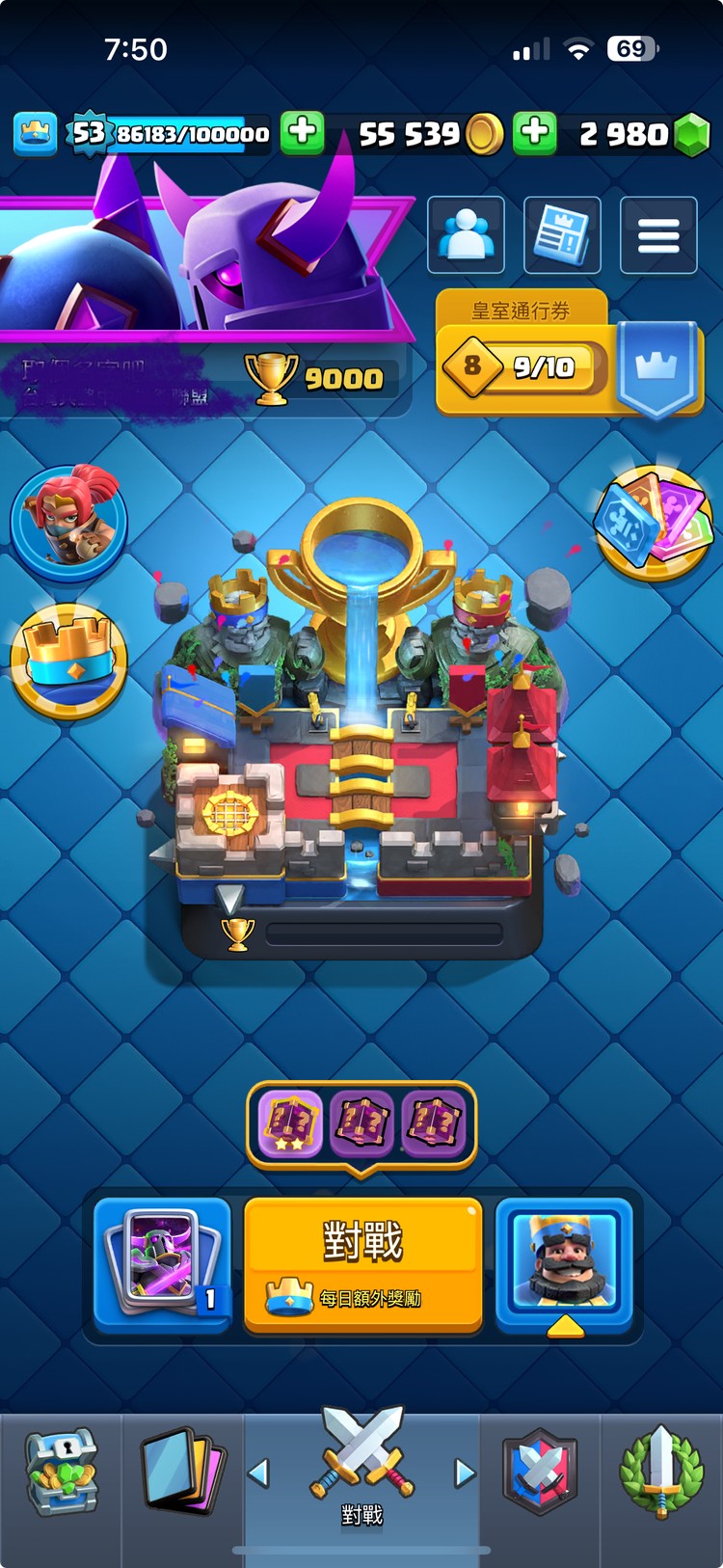Add more gold with plus button

(x=534, y=133)
